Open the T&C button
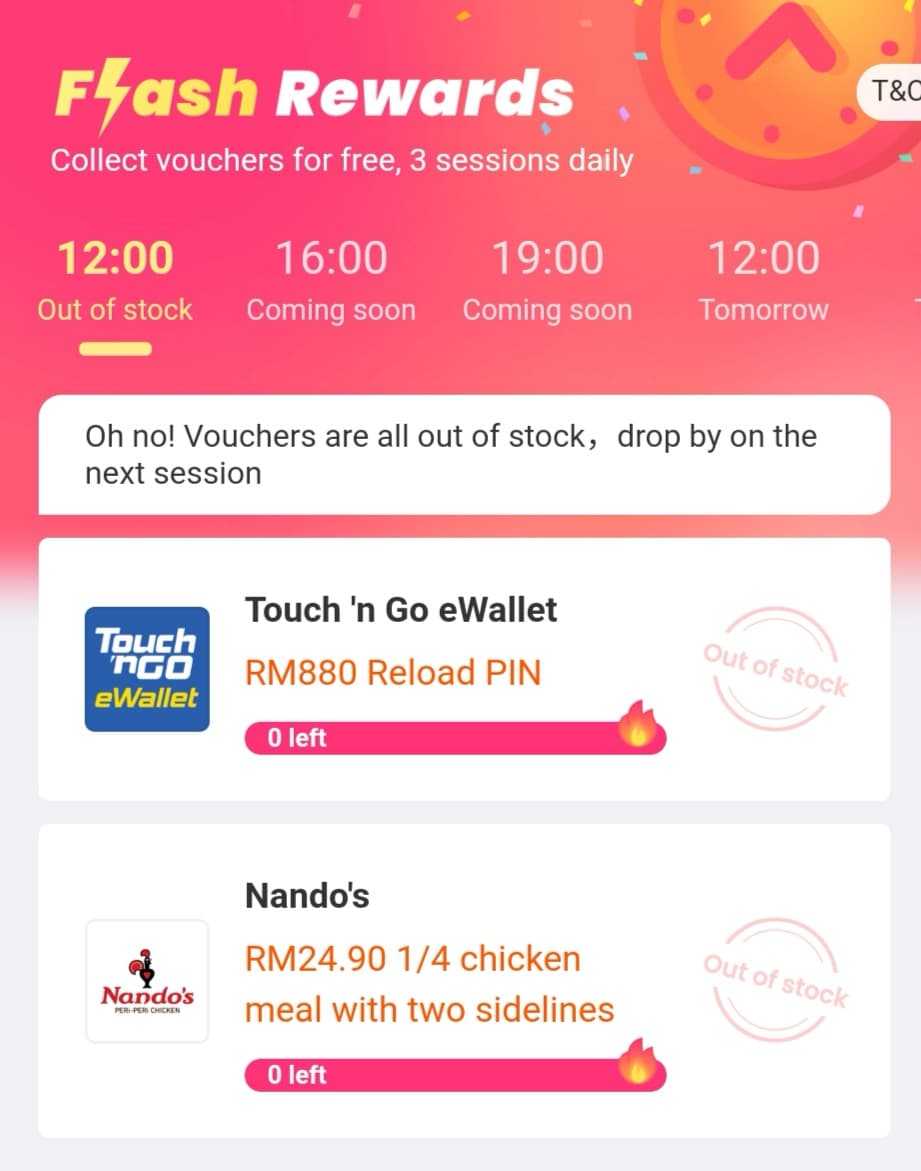The height and width of the screenshot is (1171, 921). 893,92
